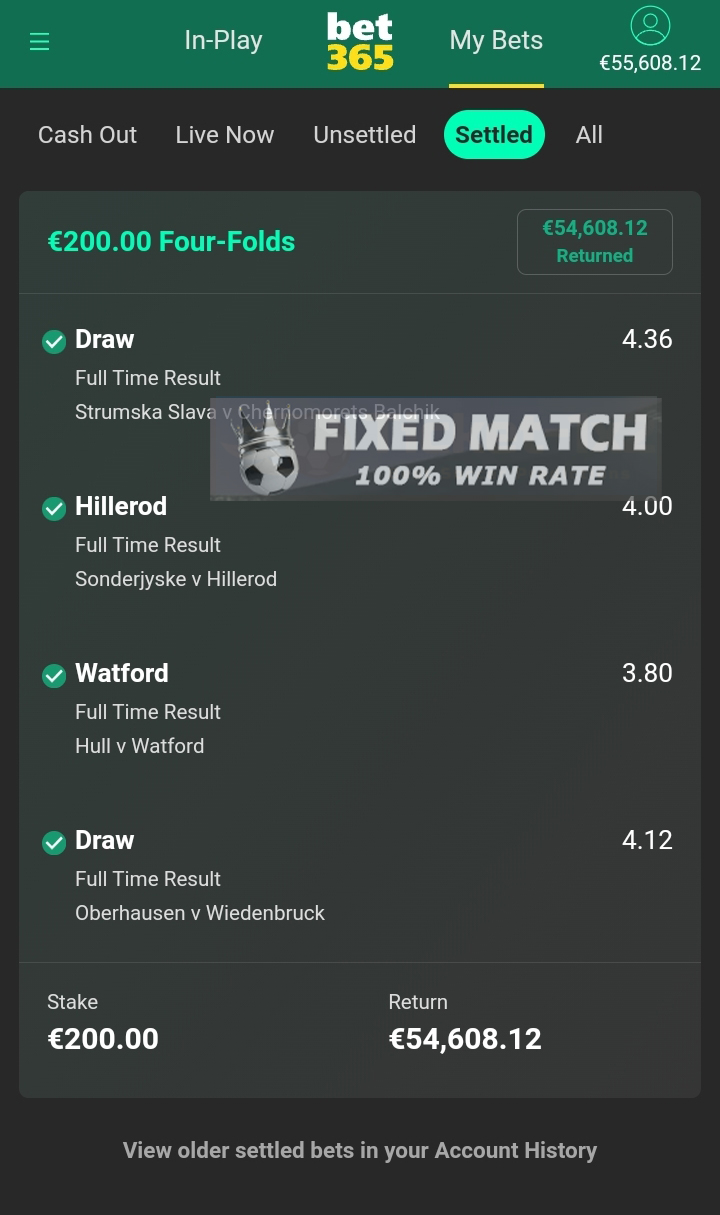
Task: Switch to the In-Play section
Action: pyautogui.click(x=223, y=40)
